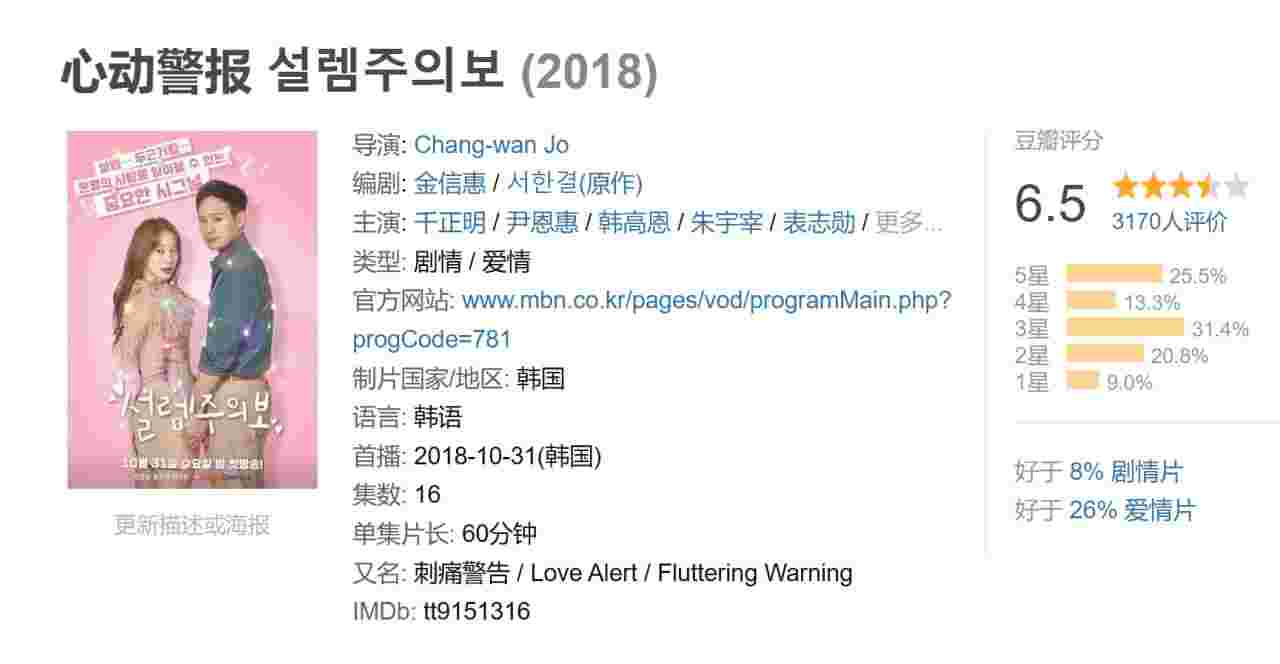Open 韩高恩's cast page
1280x664 pixels.
pyautogui.click(x=634, y=223)
